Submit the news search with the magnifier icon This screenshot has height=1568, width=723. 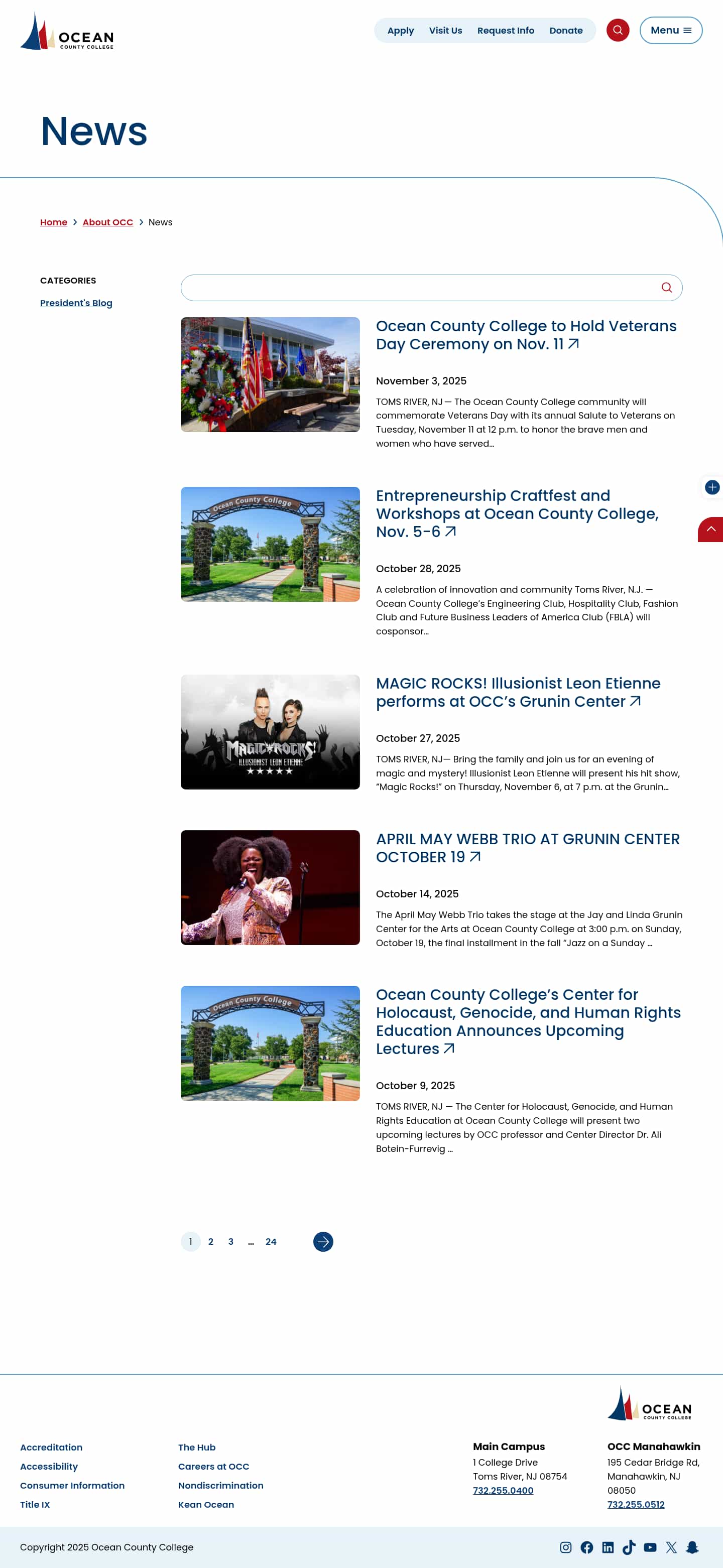666,287
